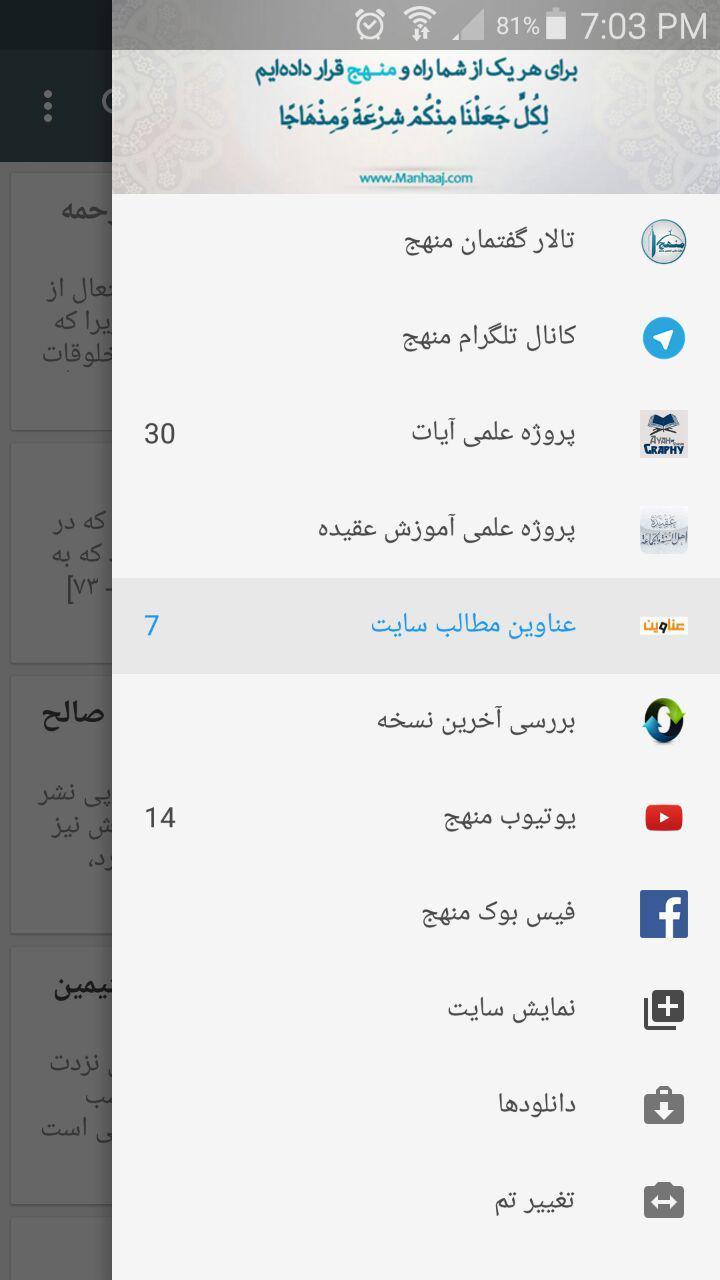The image size is (720, 1280).
Task: Choose تغییر تم to change theme
Action: tap(535, 1201)
